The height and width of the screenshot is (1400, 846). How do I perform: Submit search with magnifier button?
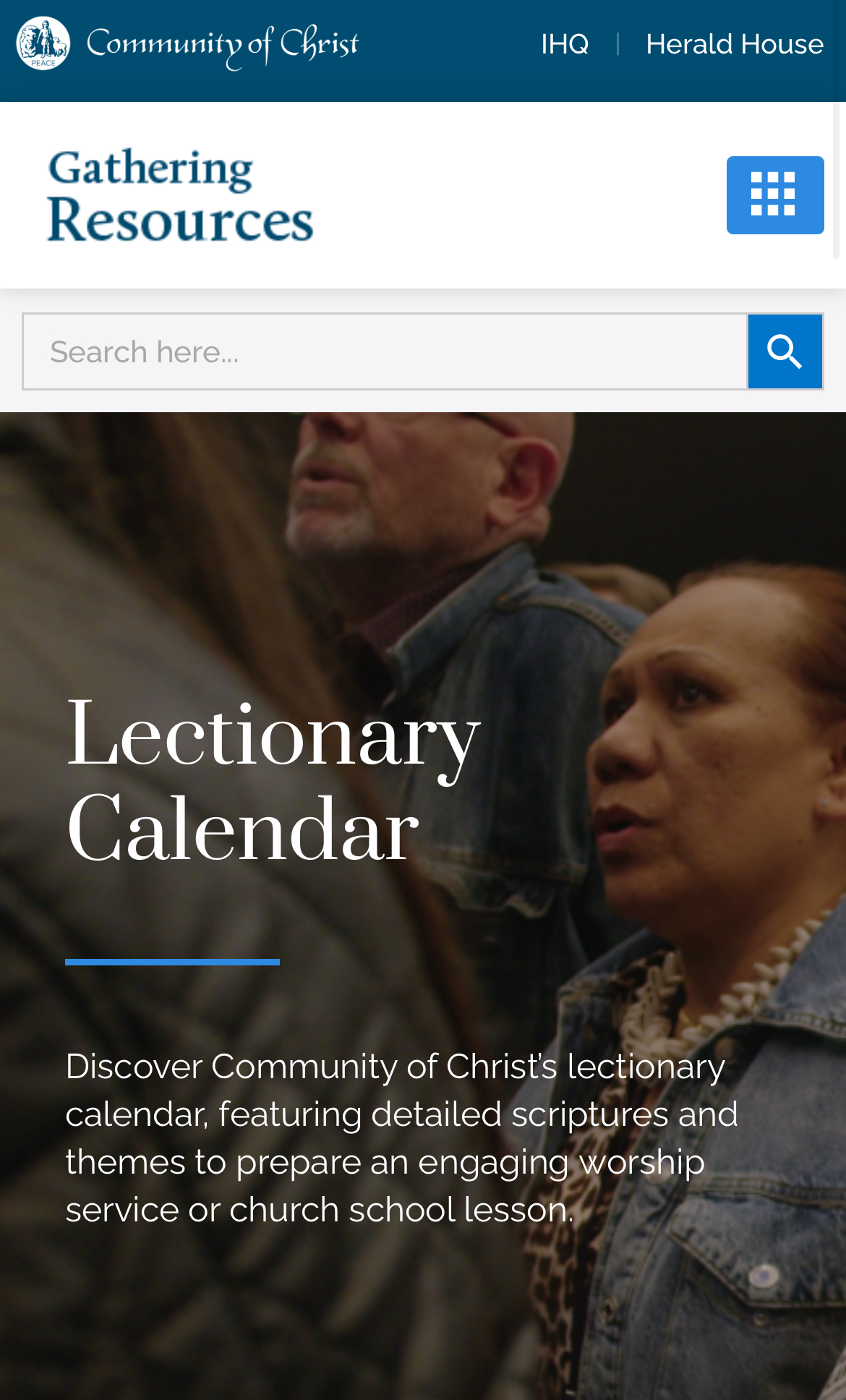[x=785, y=352]
